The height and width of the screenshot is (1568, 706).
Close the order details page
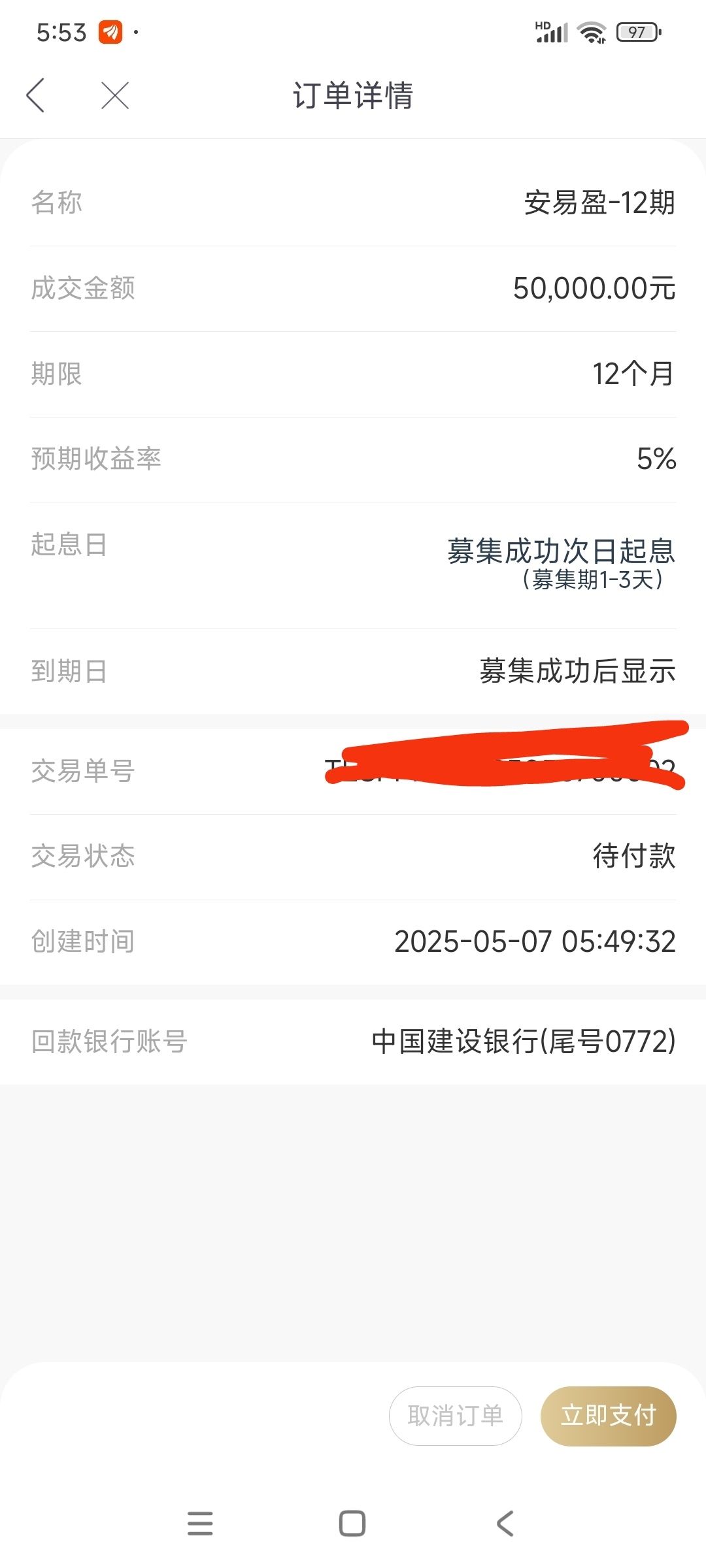point(115,95)
